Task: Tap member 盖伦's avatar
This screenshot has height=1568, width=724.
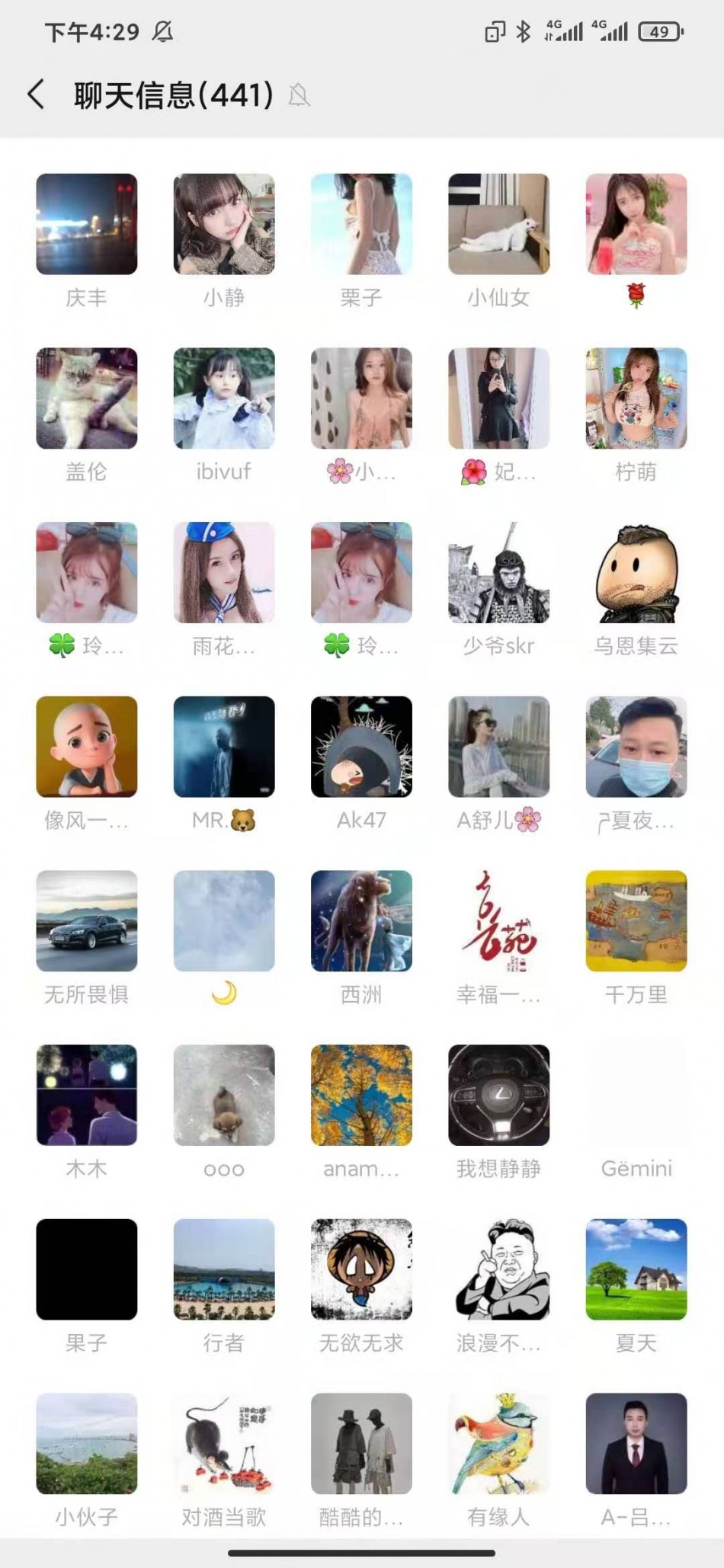Action: coord(87,398)
